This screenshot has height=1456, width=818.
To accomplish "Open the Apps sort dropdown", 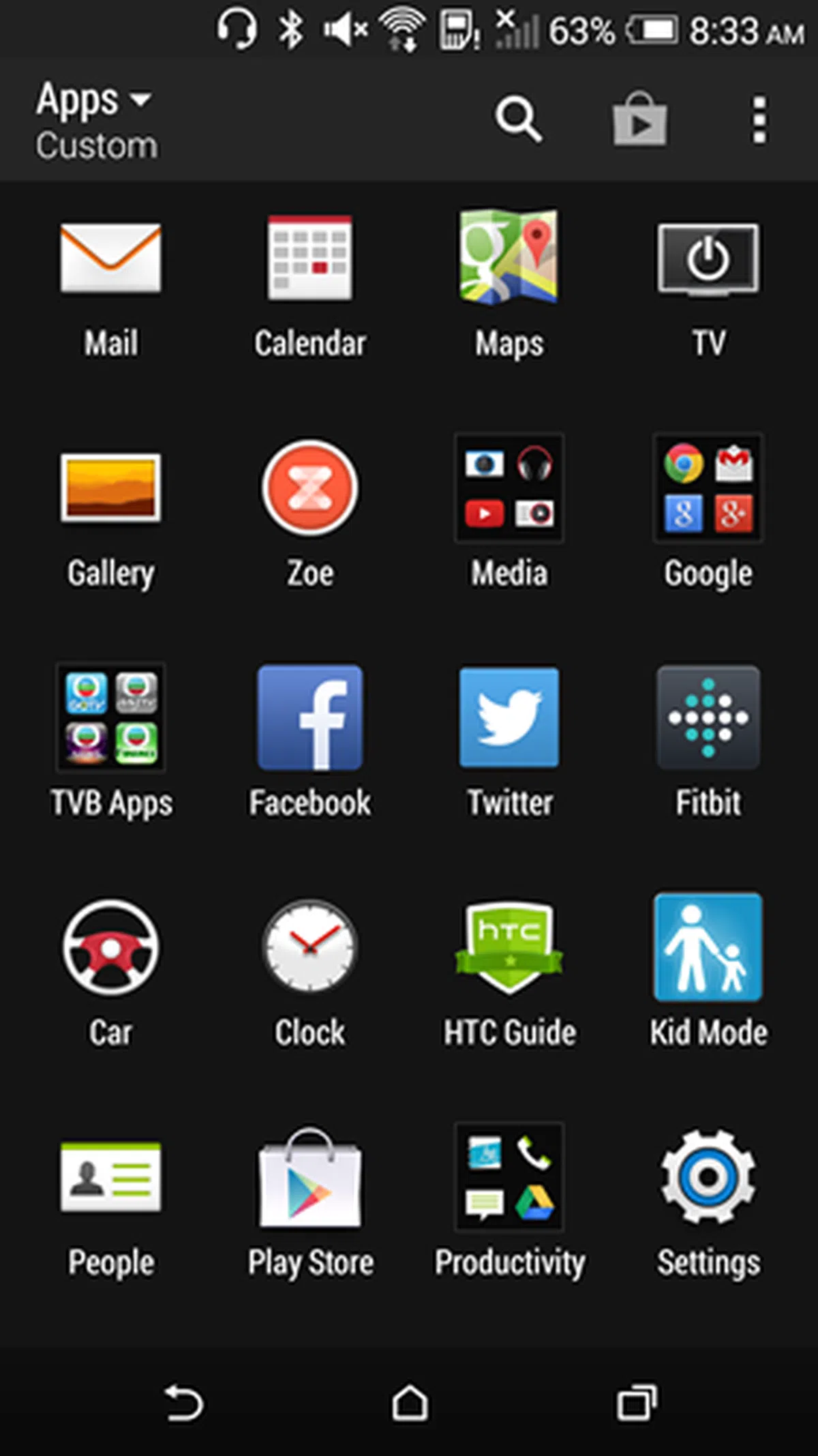I will 95,119.
